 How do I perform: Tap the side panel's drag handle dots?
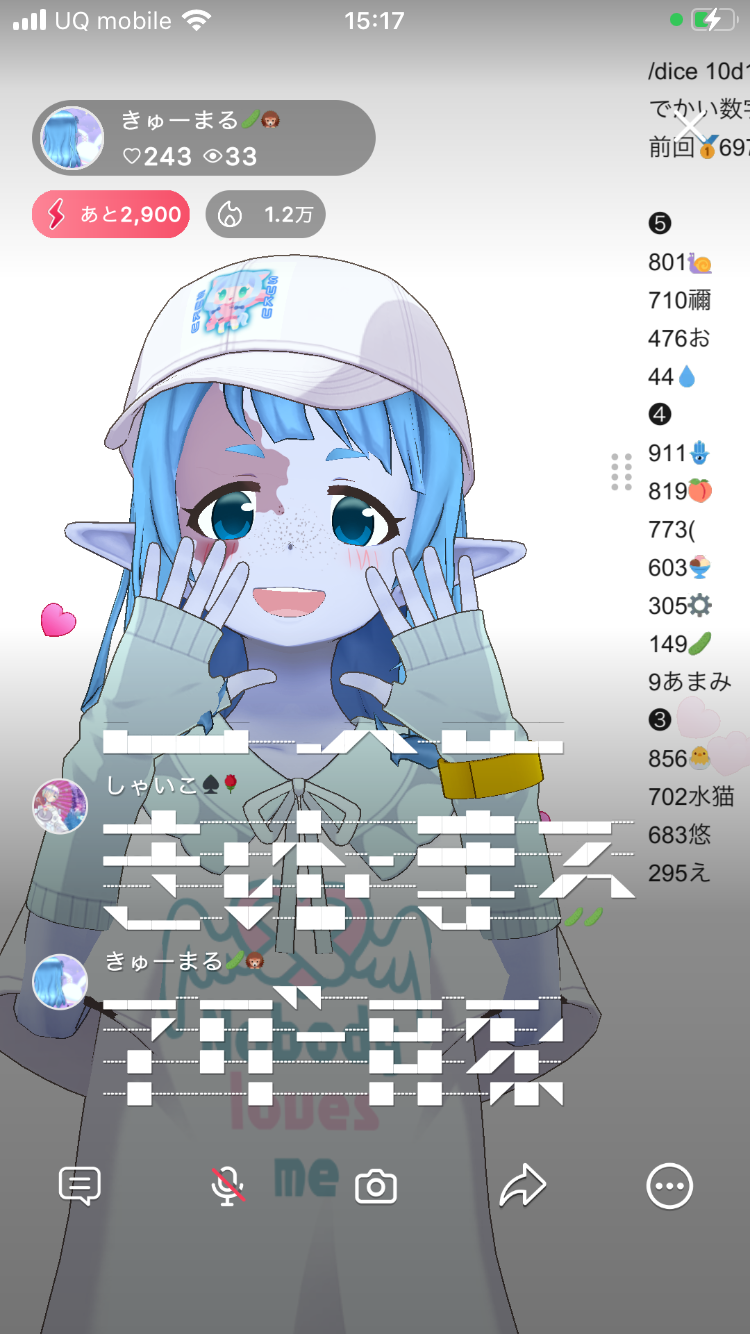pos(621,472)
